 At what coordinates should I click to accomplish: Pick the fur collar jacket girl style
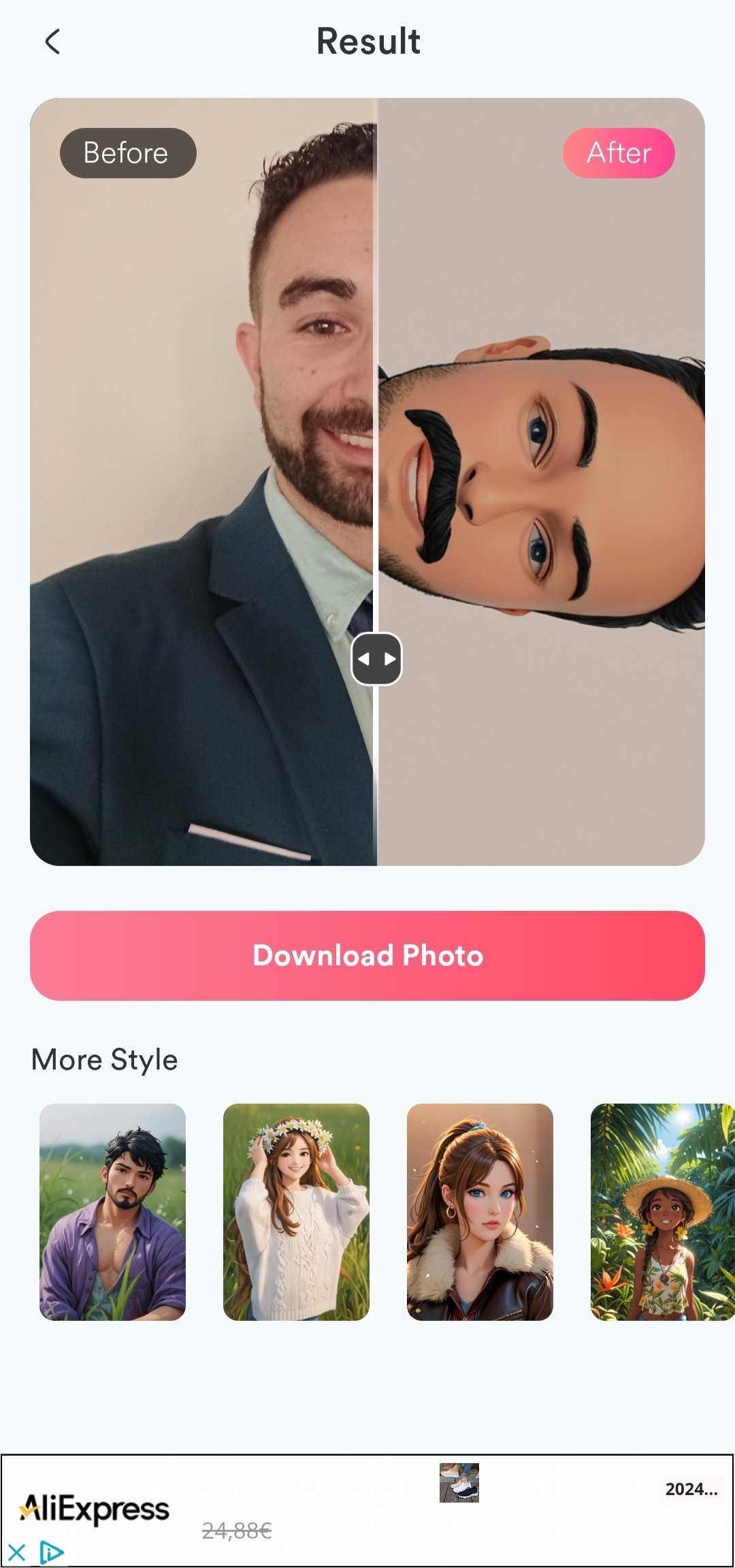click(x=480, y=1212)
